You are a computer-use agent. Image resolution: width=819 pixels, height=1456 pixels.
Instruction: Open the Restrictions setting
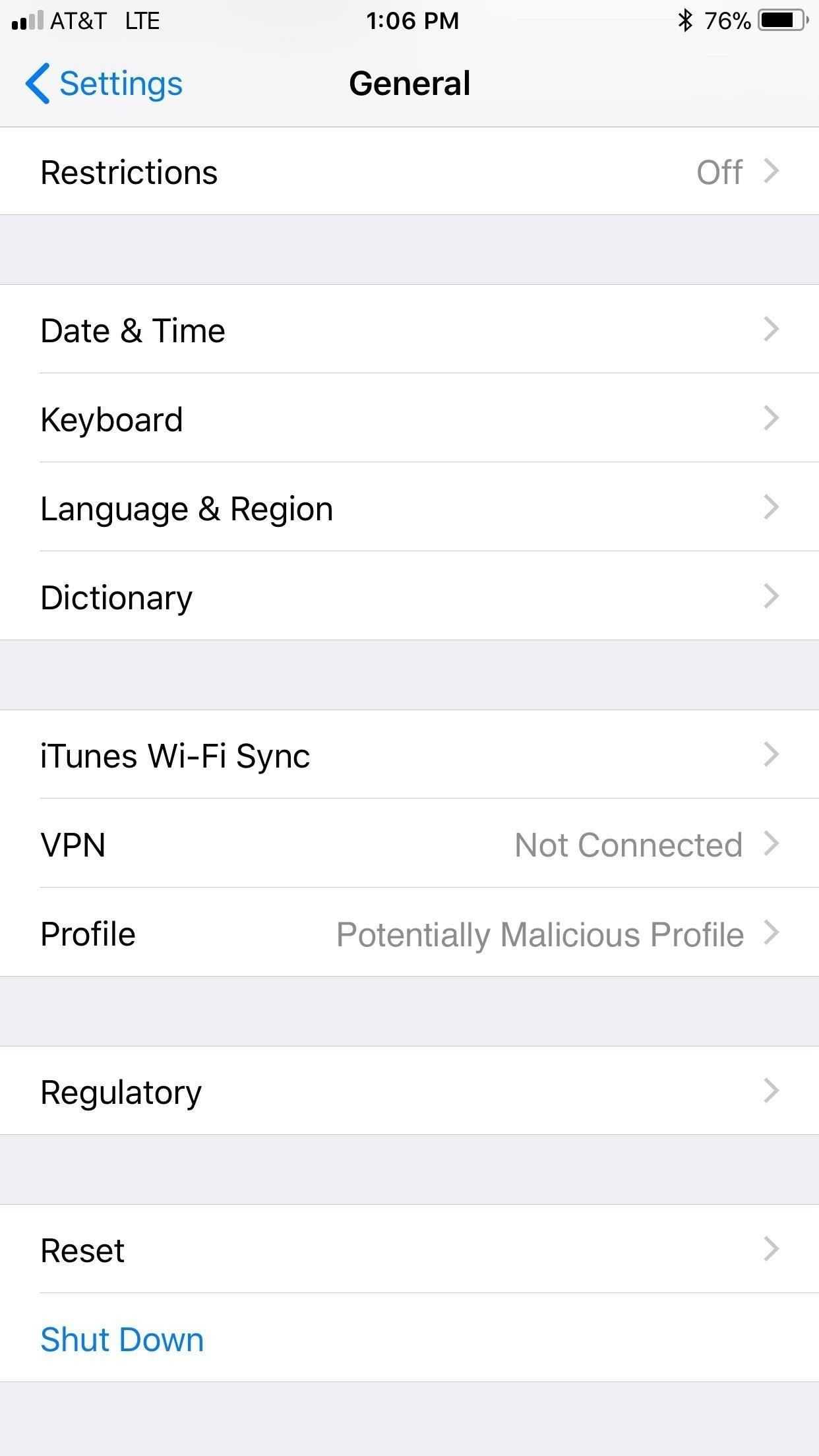point(409,171)
